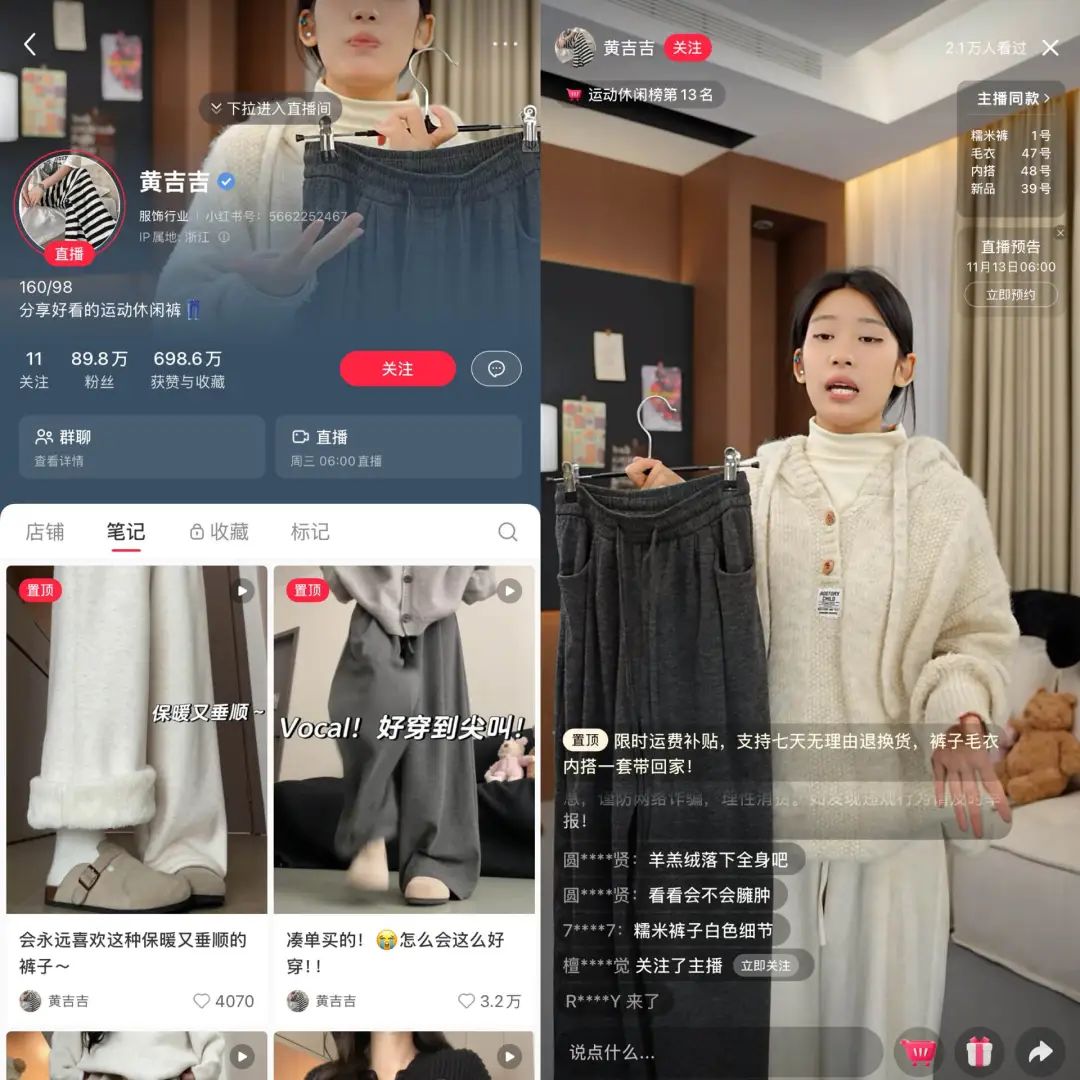Open the three-dot overflow menu on profile
1080x1080 pixels.
click(x=505, y=44)
